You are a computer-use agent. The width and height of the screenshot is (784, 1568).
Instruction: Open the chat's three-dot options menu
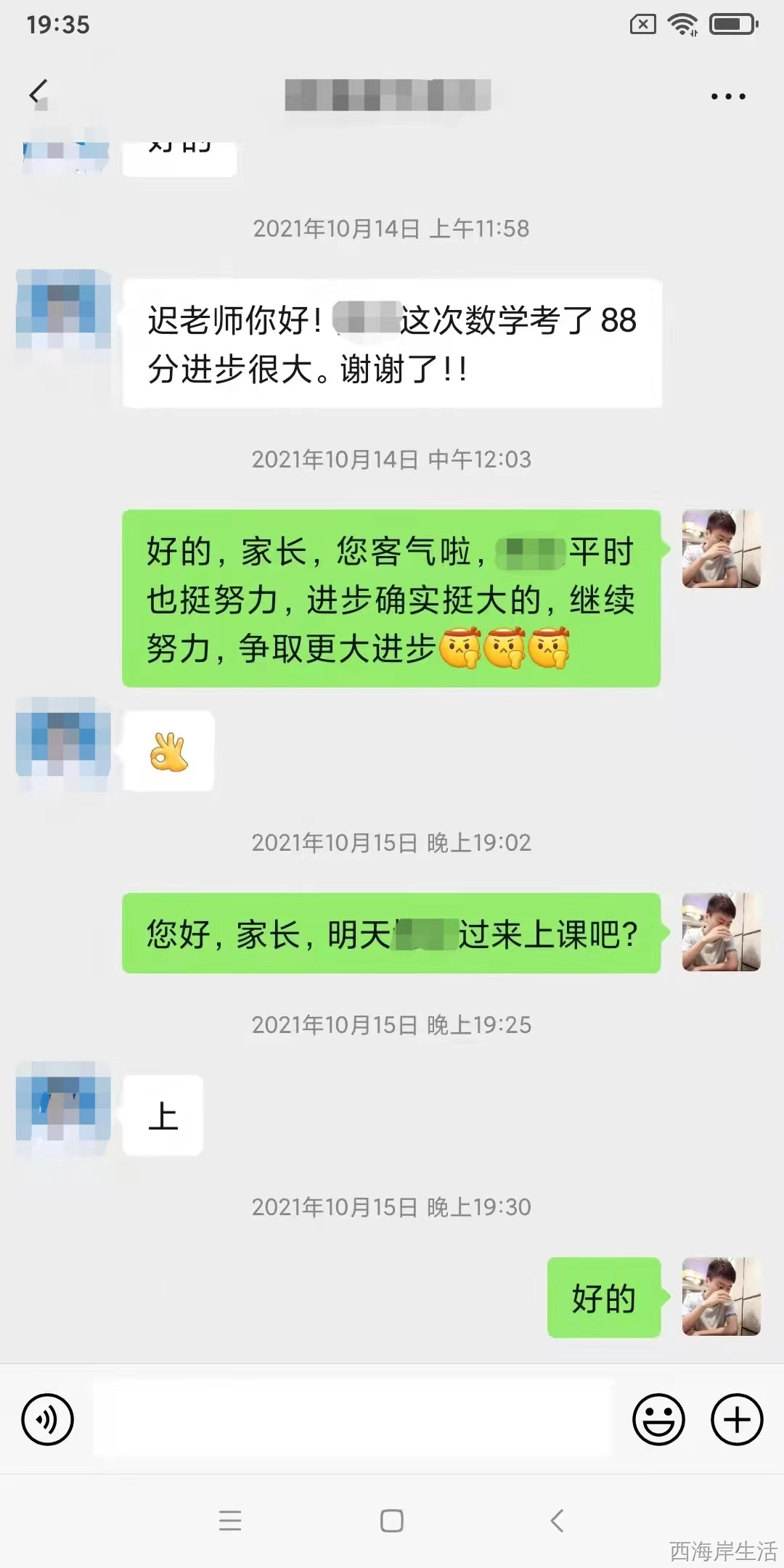coord(728,96)
